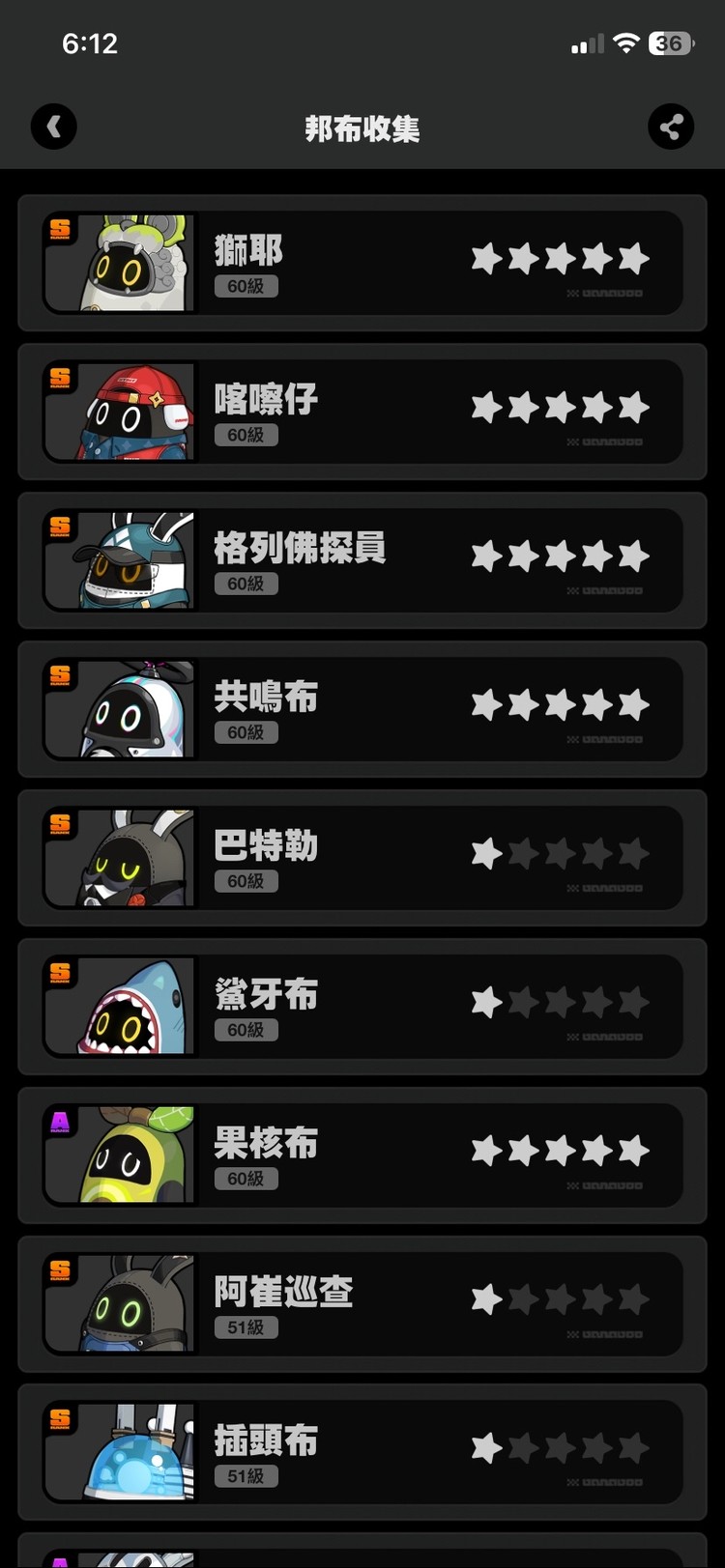Open the 共鳴布 card

point(362,709)
